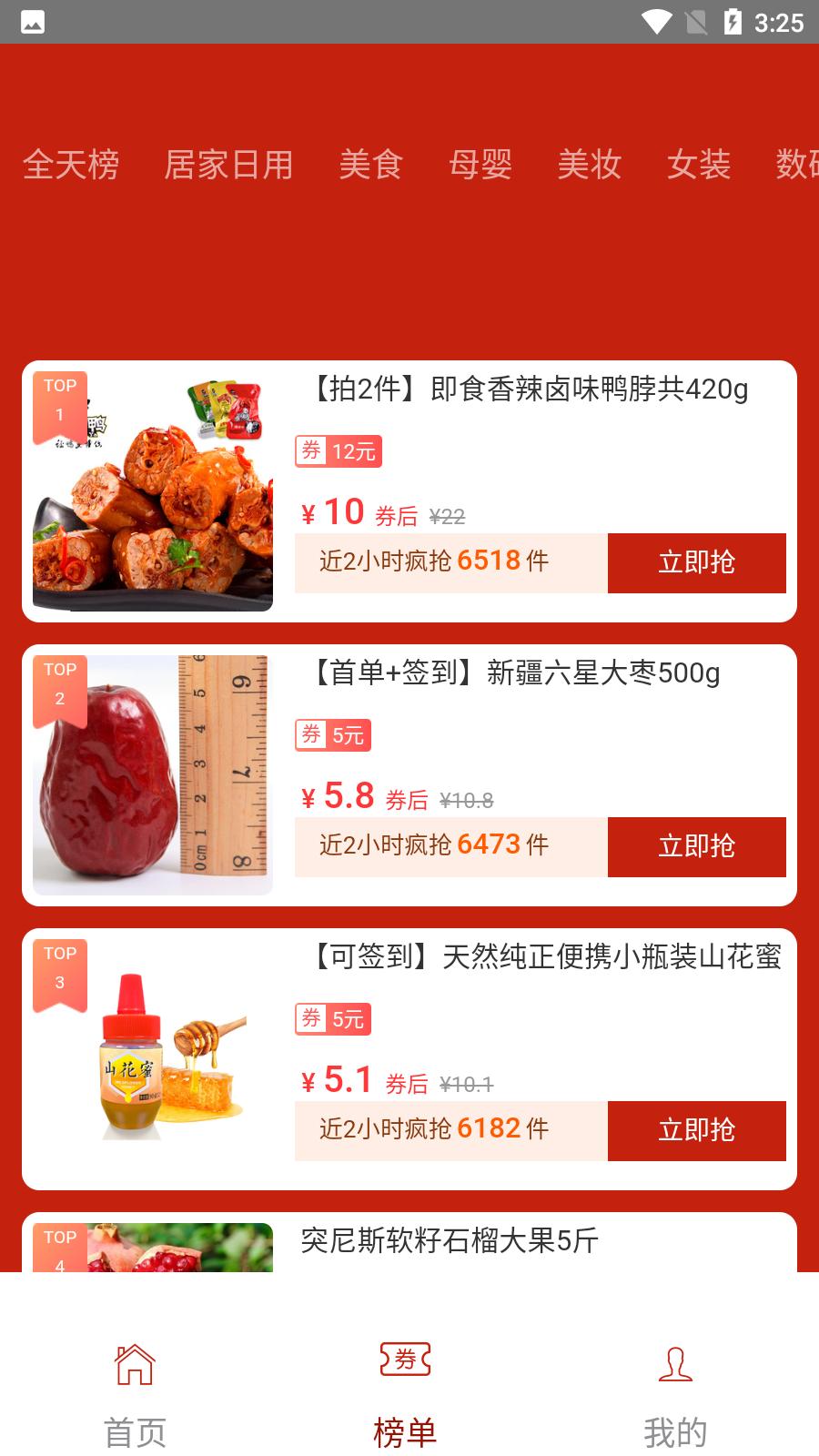Viewport: 819px width, 1456px height.
Task: Tap 立即抢 for the 山花蜜 honey
Action: (x=696, y=1130)
